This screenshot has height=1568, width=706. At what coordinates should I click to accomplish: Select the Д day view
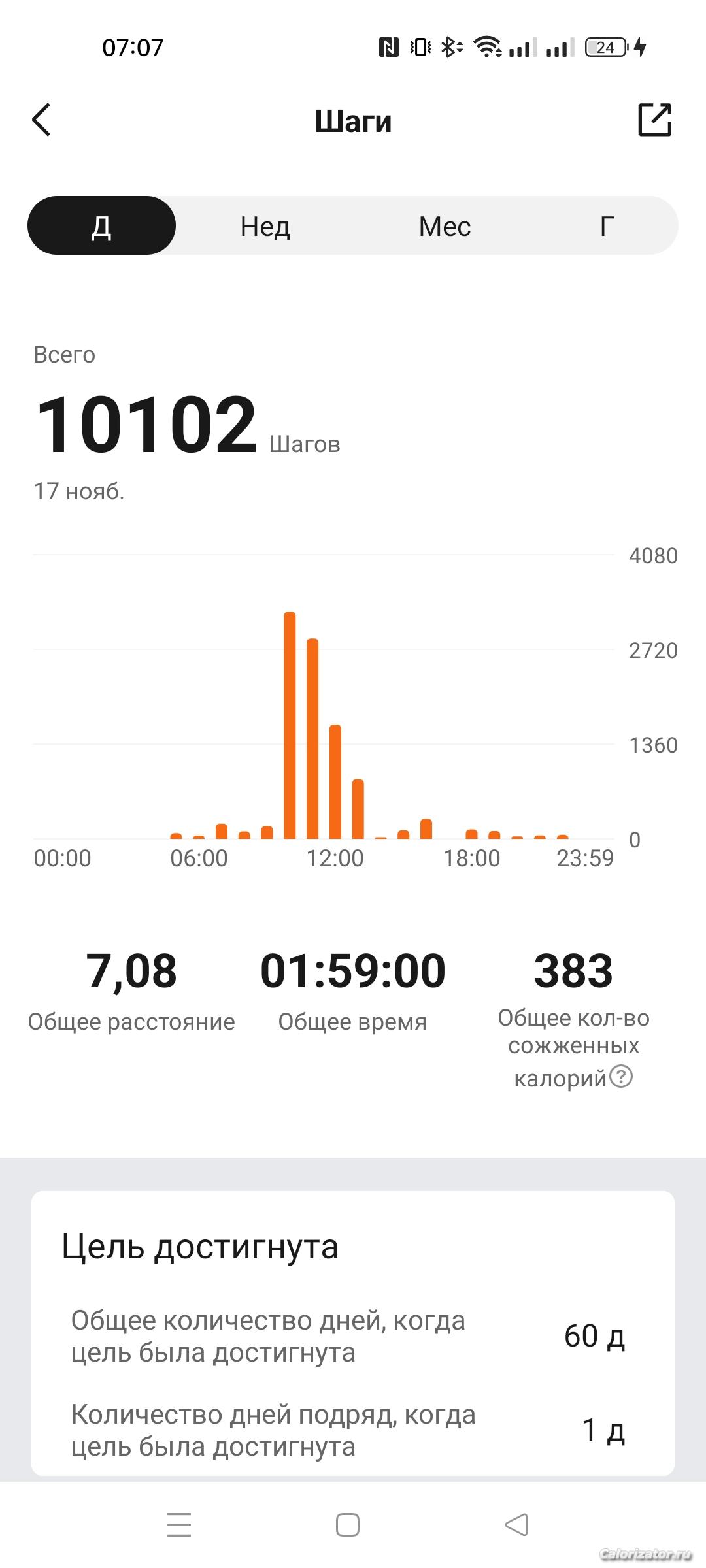101,226
